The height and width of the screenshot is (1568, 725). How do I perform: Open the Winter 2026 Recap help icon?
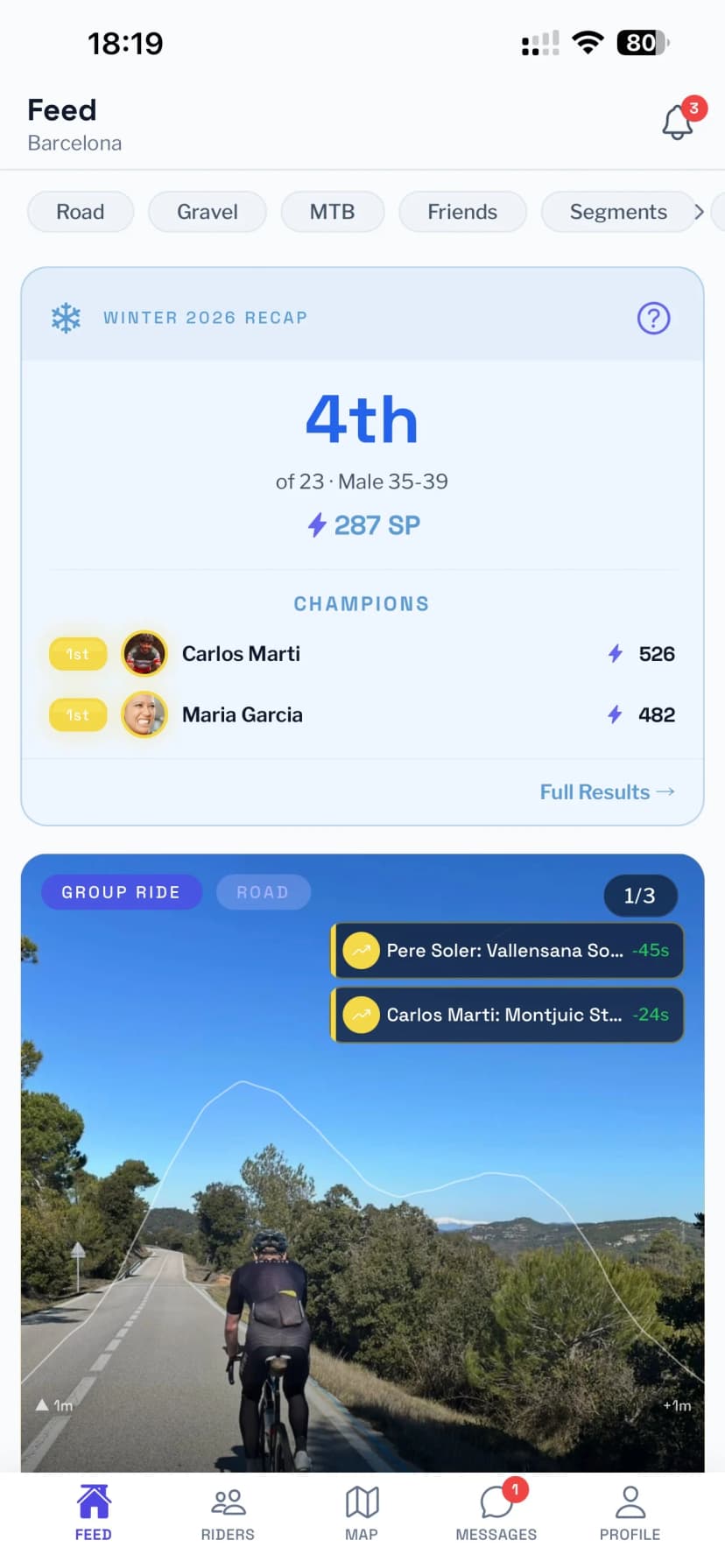pos(653,318)
